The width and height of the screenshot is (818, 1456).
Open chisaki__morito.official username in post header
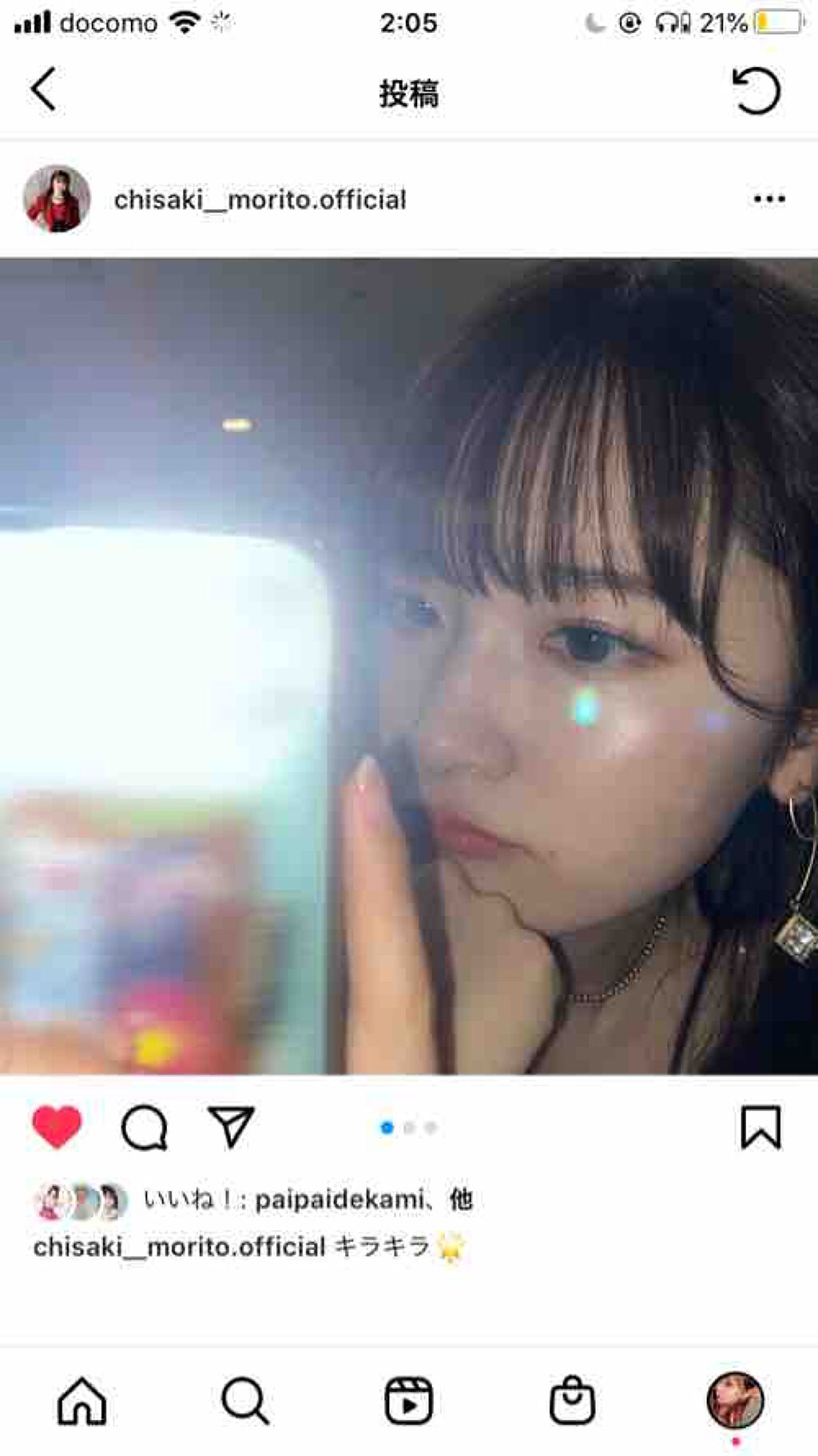click(x=260, y=199)
